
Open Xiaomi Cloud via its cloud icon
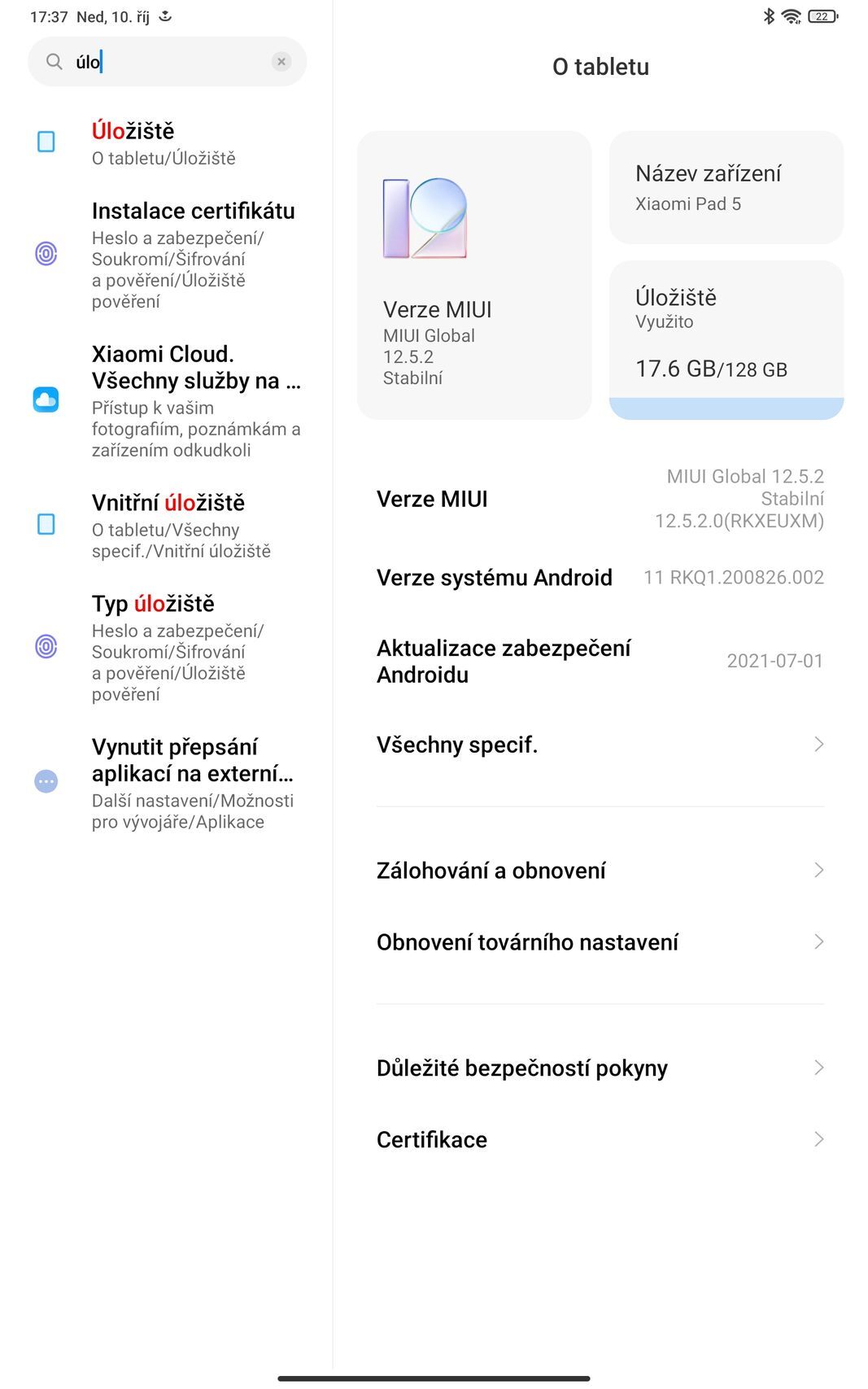tap(46, 400)
